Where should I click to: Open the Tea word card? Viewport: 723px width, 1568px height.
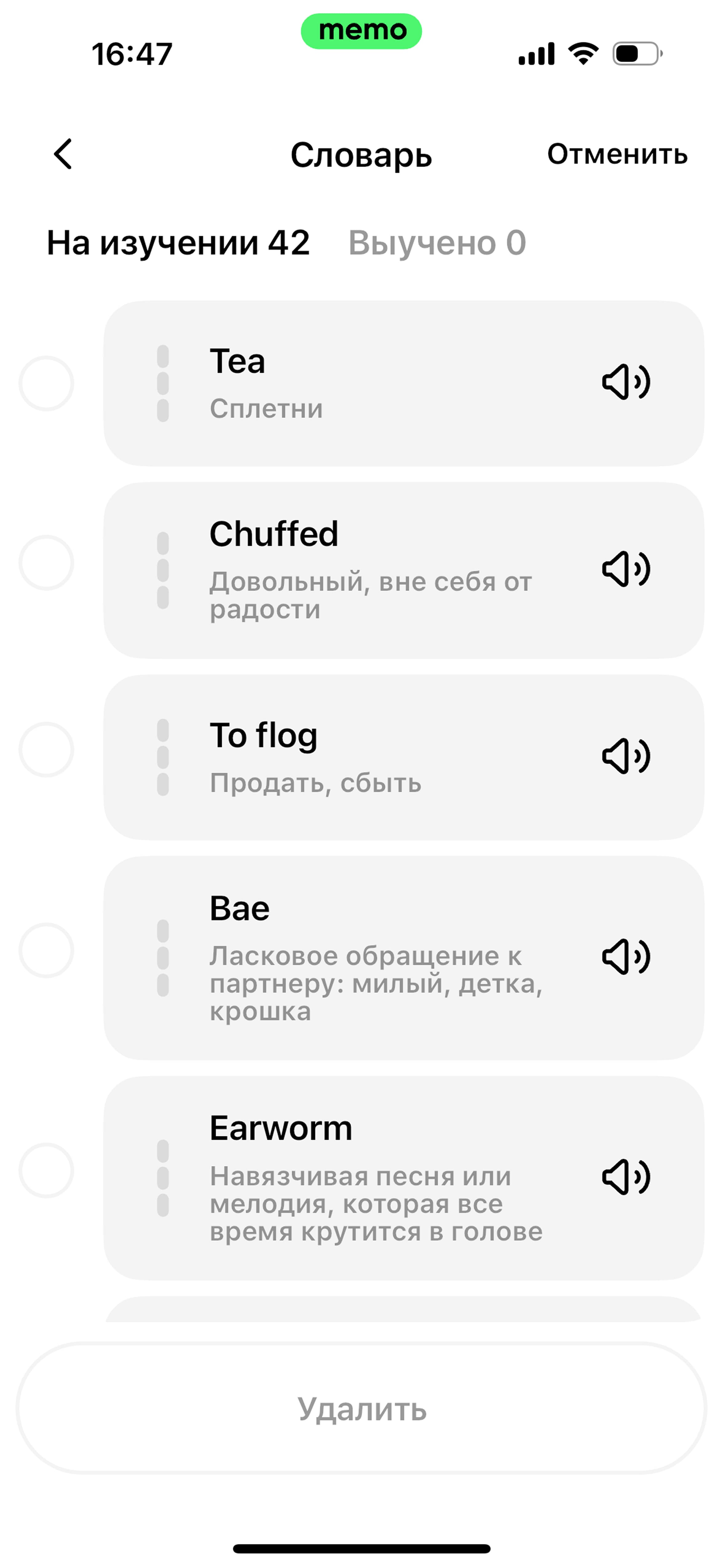pyautogui.click(x=404, y=384)
